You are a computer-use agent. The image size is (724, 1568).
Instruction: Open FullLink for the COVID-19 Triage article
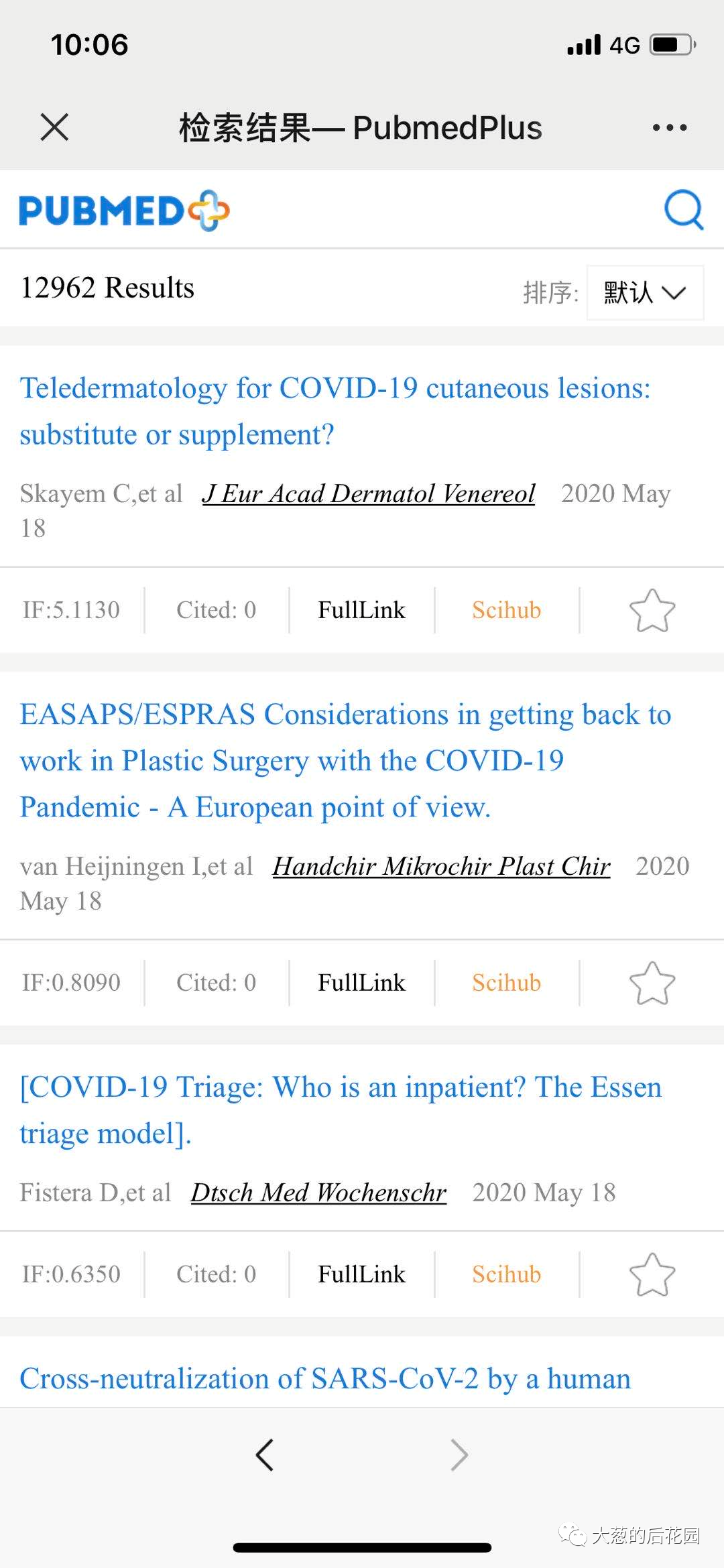(x=361, y=1274)
